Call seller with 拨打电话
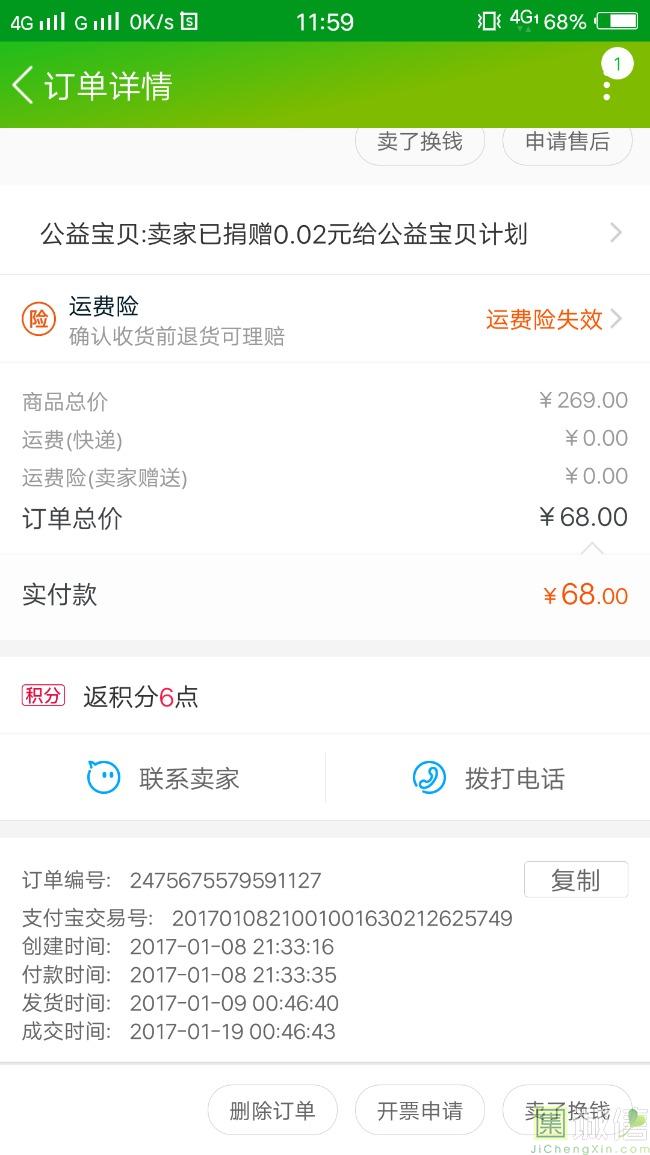Image resolution: width=650 pixels, height=1155 pixels. [x=488, y=778]
